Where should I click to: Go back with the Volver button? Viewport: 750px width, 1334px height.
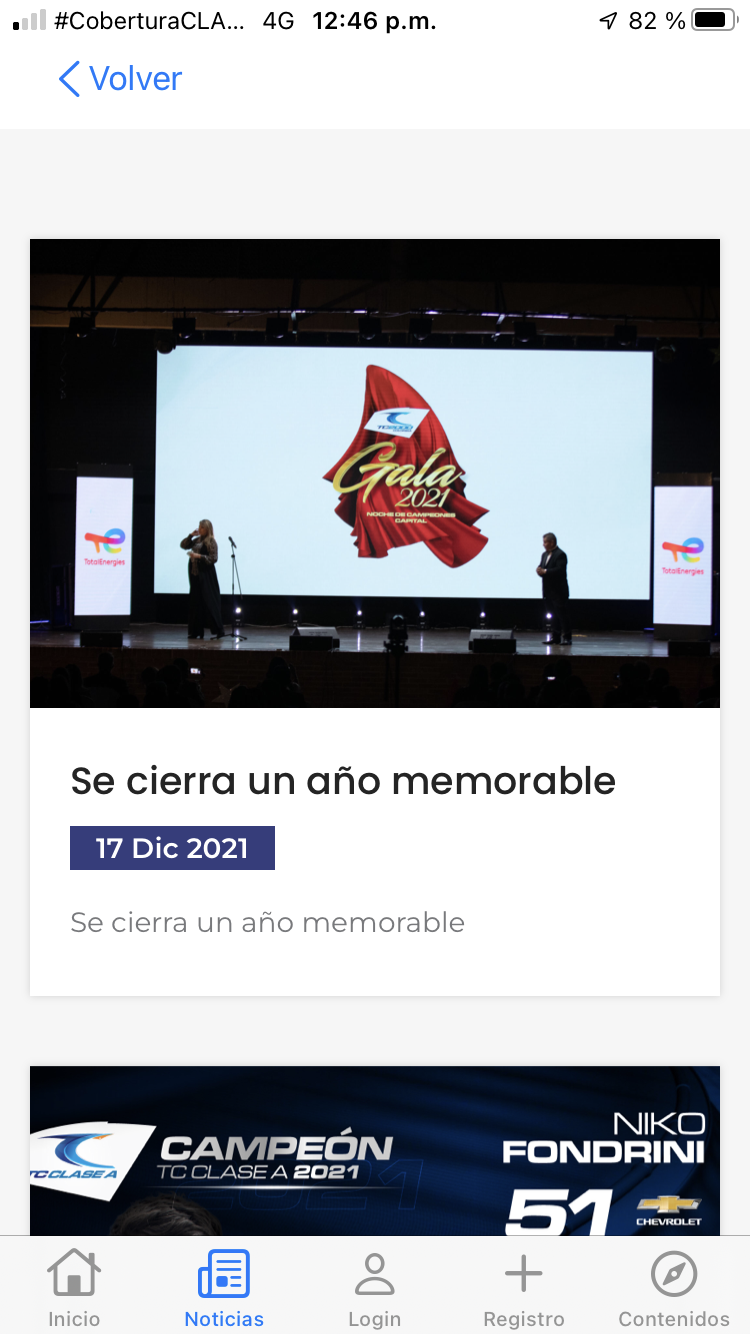click(x=120, y=78)
